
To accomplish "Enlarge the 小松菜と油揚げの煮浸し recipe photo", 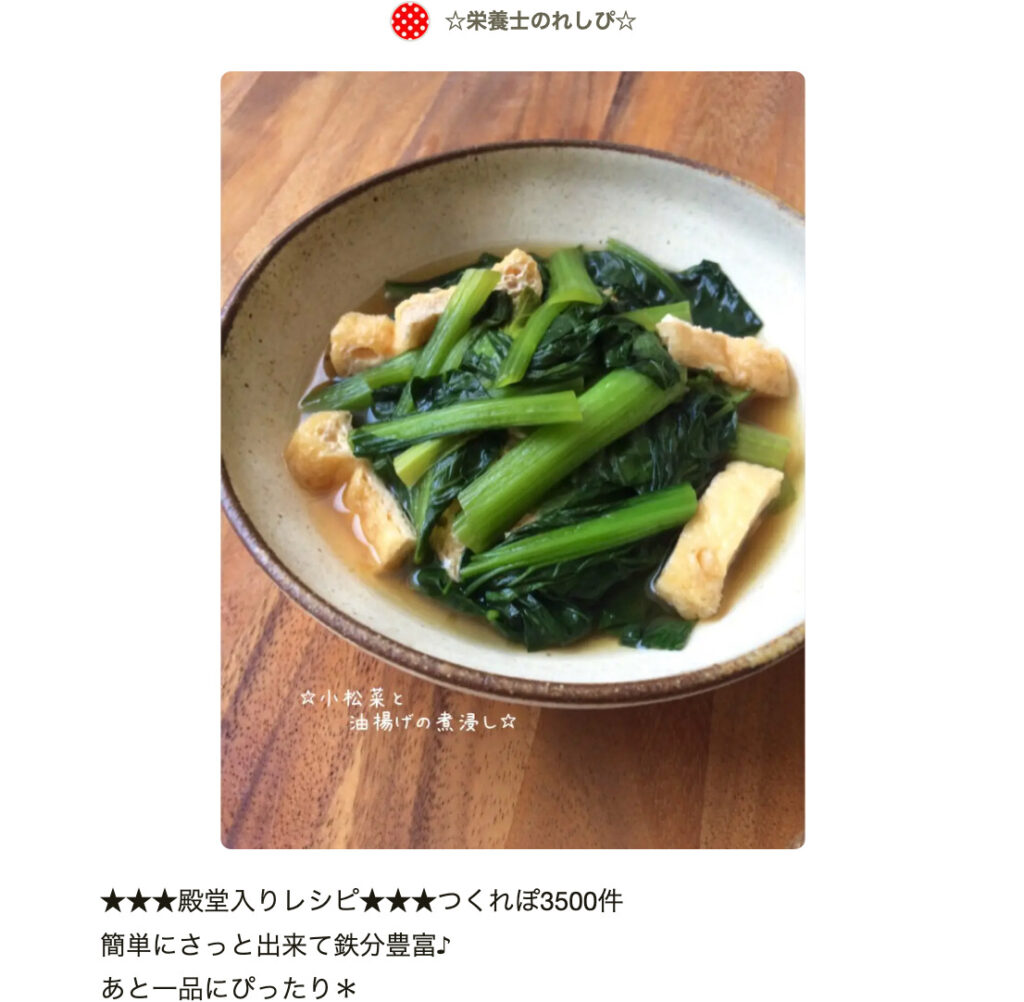I will 512,460.
